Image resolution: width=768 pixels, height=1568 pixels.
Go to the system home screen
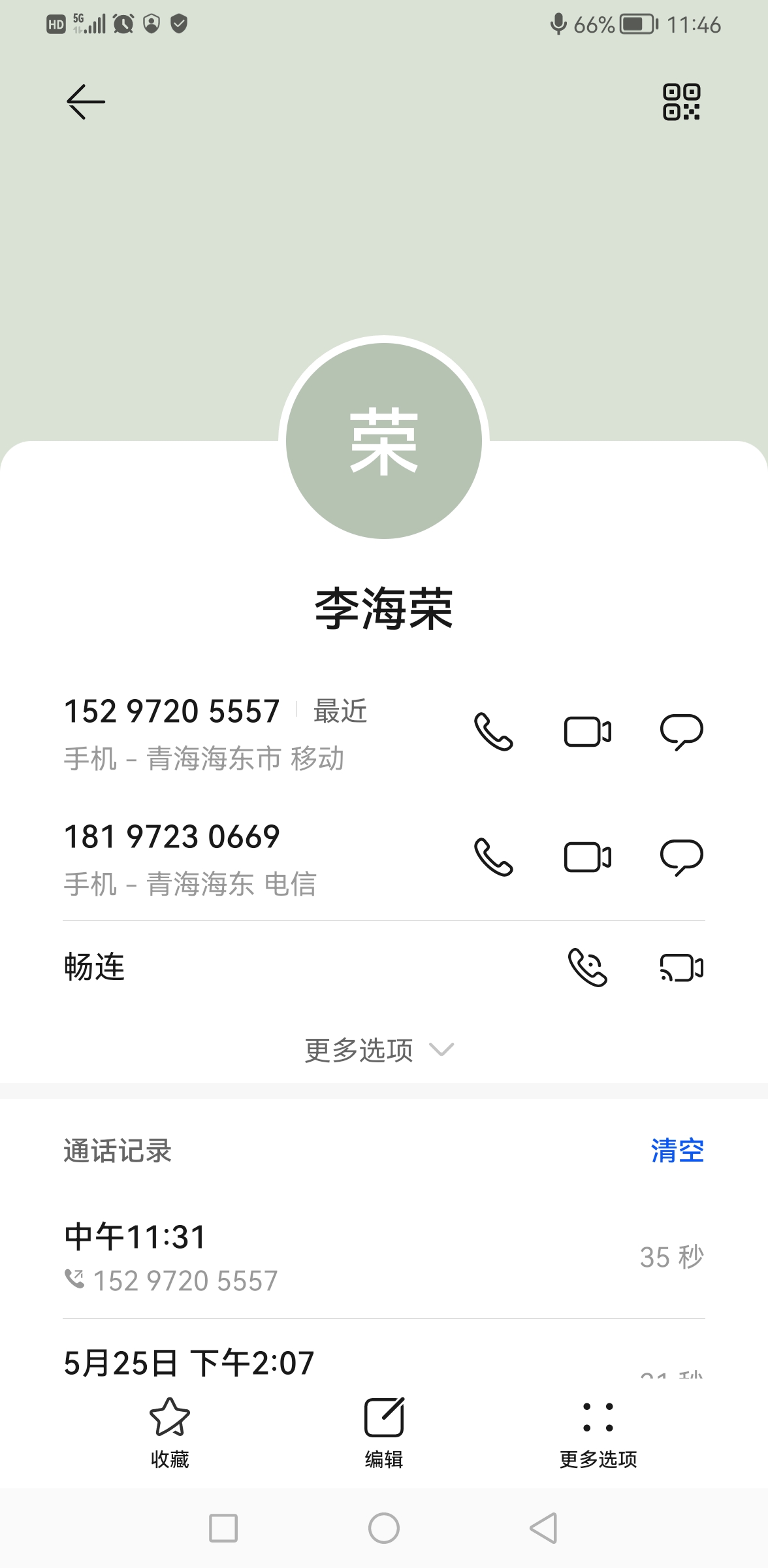384,1528
